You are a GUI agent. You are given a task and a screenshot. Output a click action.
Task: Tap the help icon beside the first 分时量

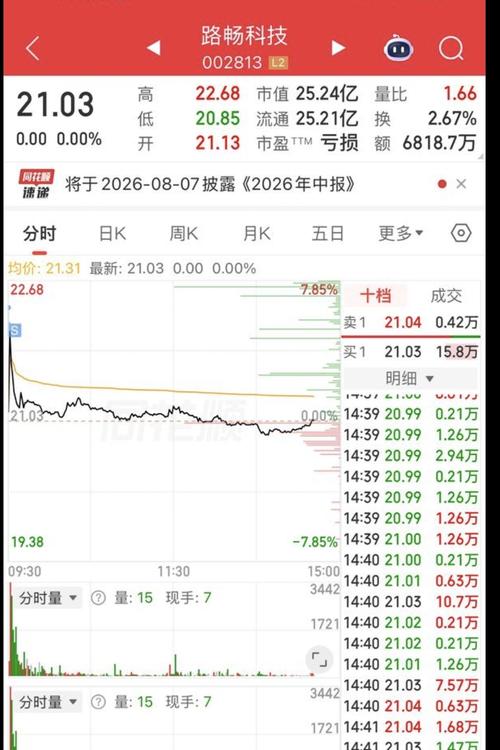click(98, 598)
